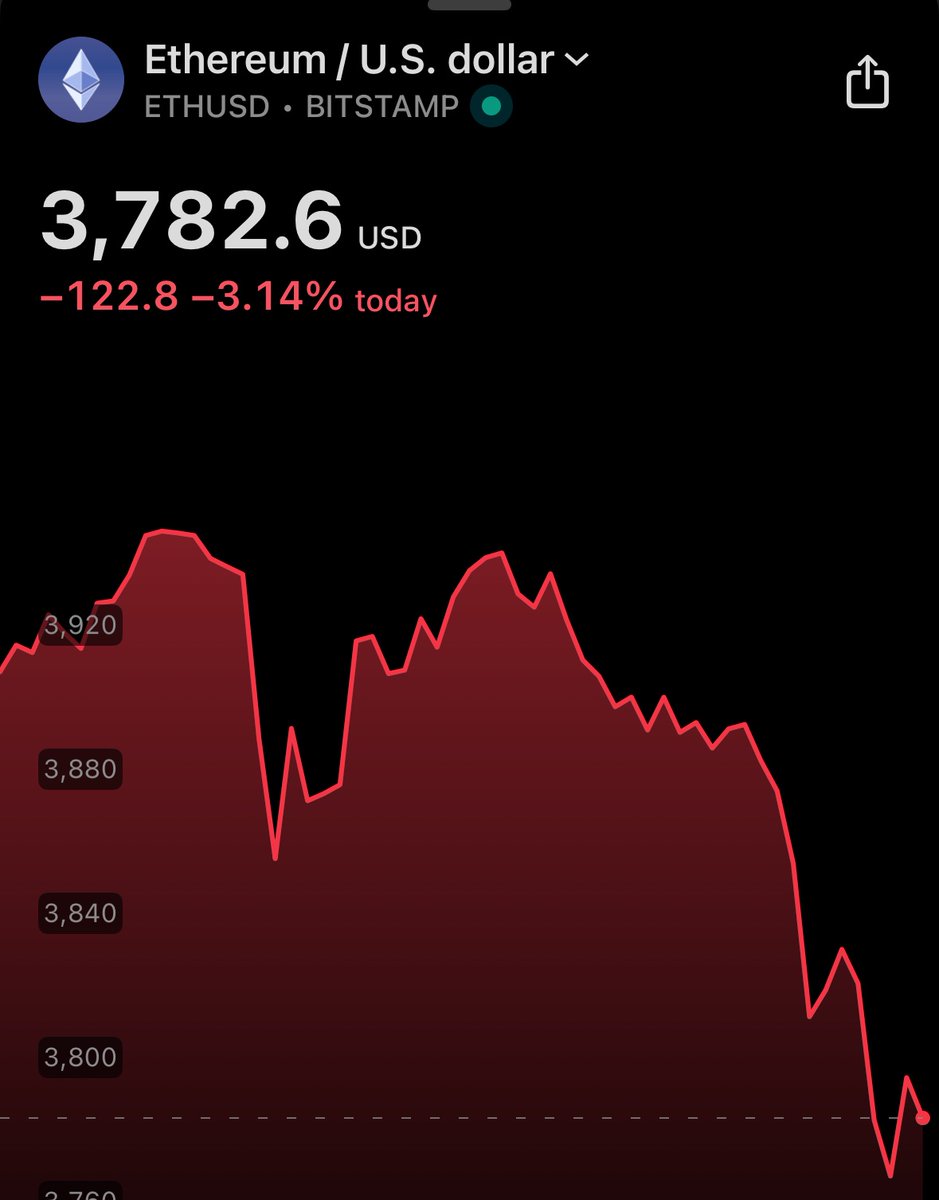Expand the Ethereum / U.S. dollar symbol dropdown
Screen dimensions: 939x1200
(577, 60)
